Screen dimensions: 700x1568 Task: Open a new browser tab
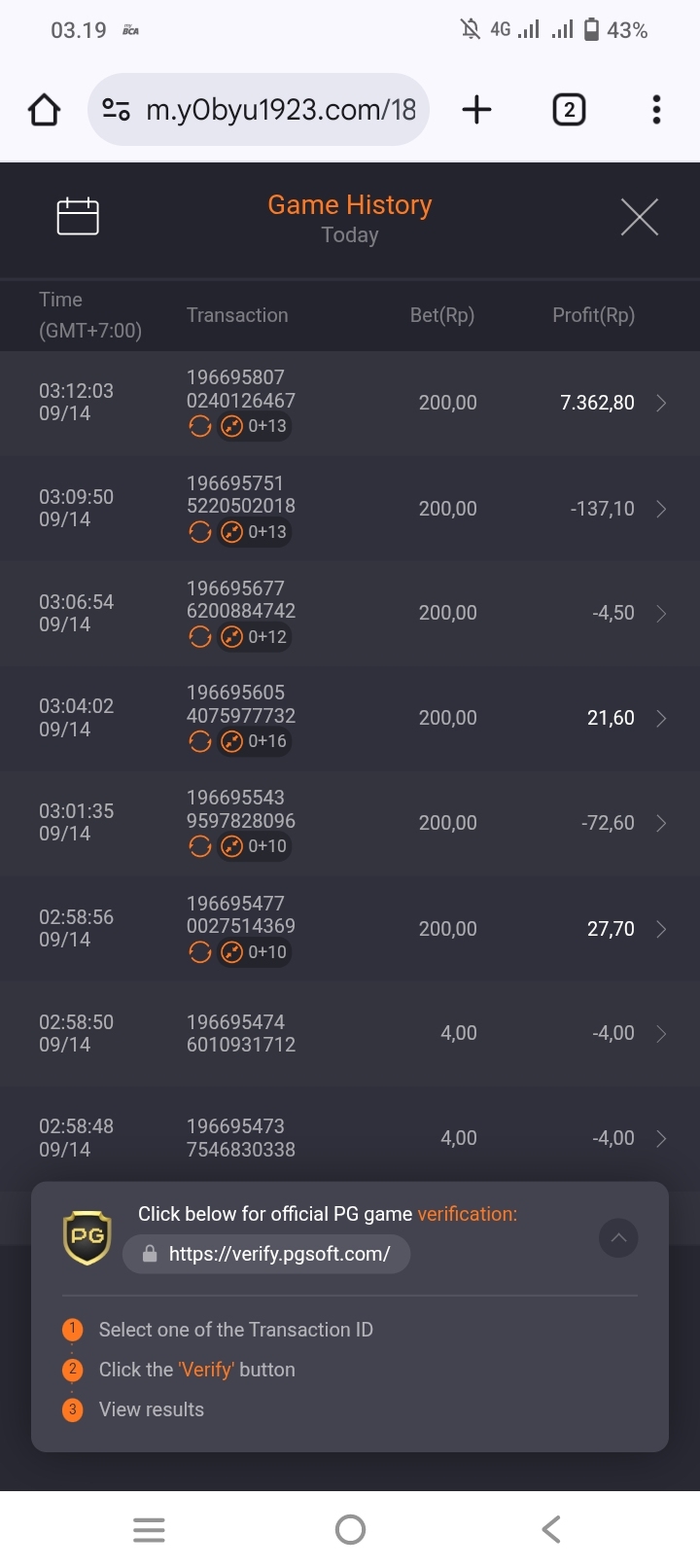[x=476, y=110]
